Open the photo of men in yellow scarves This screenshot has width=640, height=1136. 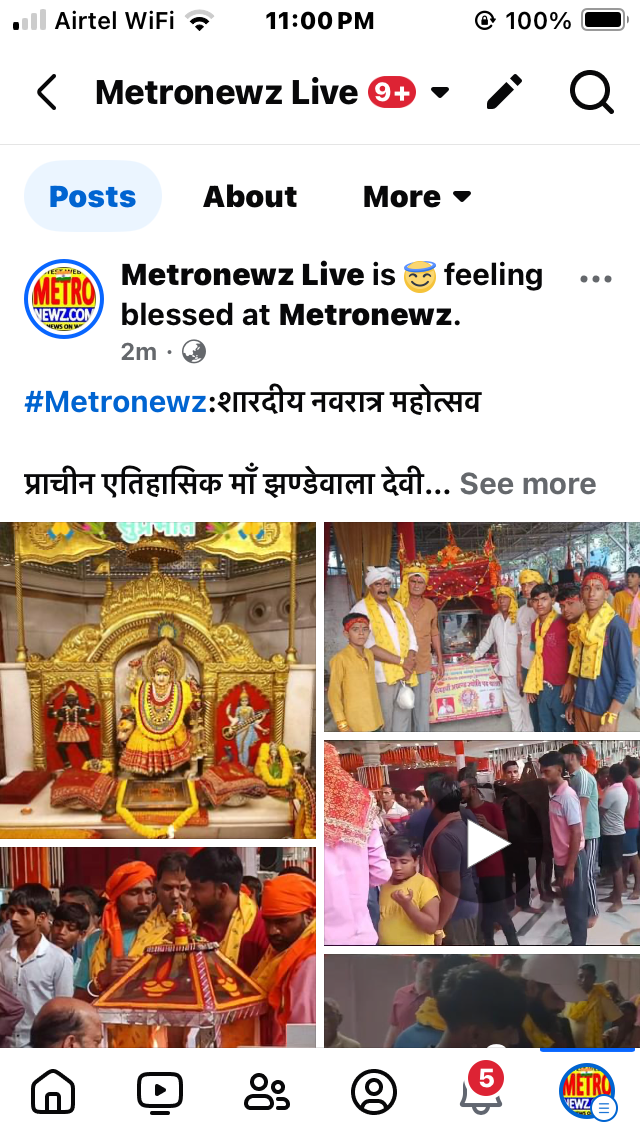pyautogui.click(x=482, y=627)
